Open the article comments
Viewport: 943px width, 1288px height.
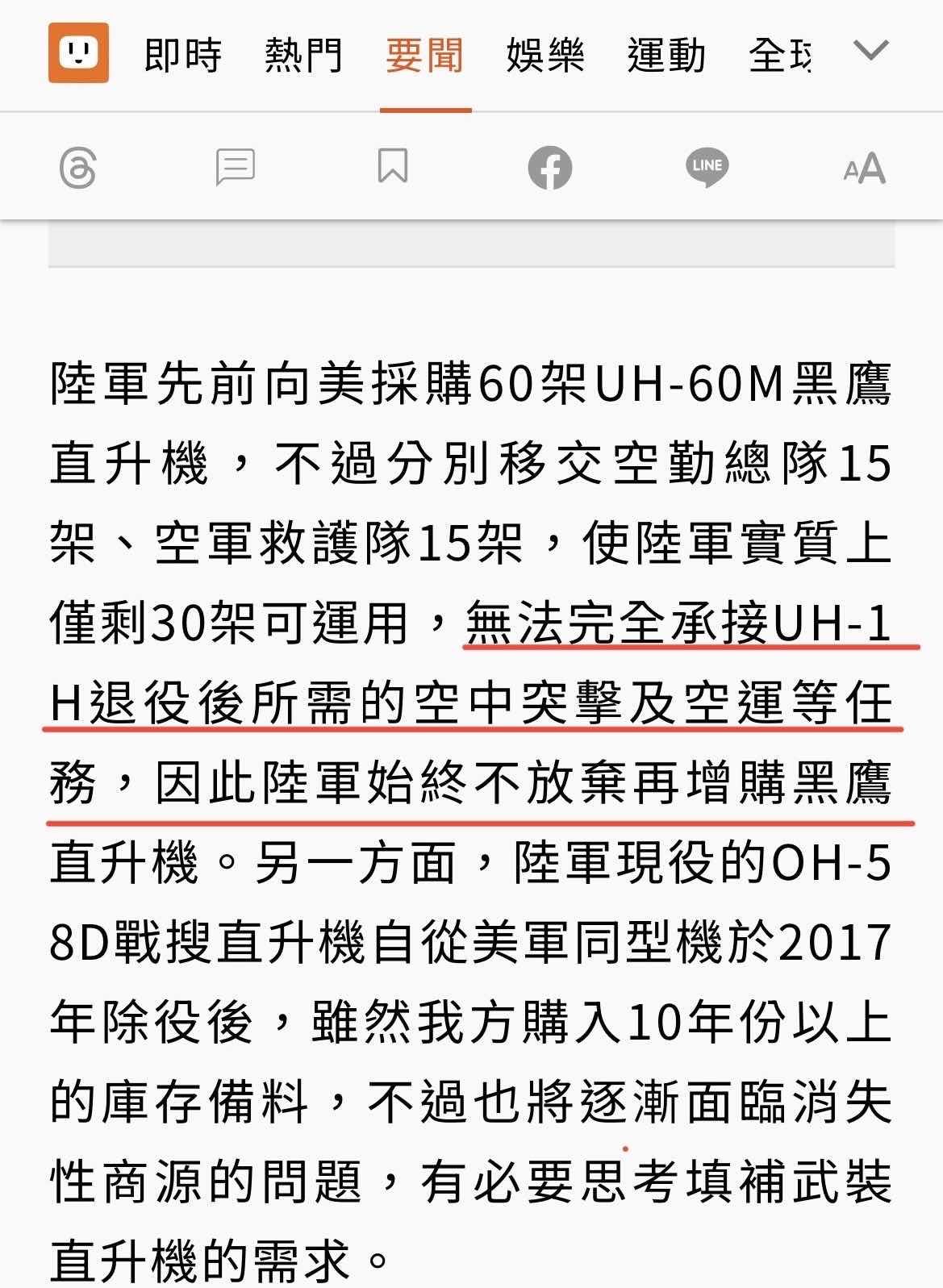tap(235, 168)
